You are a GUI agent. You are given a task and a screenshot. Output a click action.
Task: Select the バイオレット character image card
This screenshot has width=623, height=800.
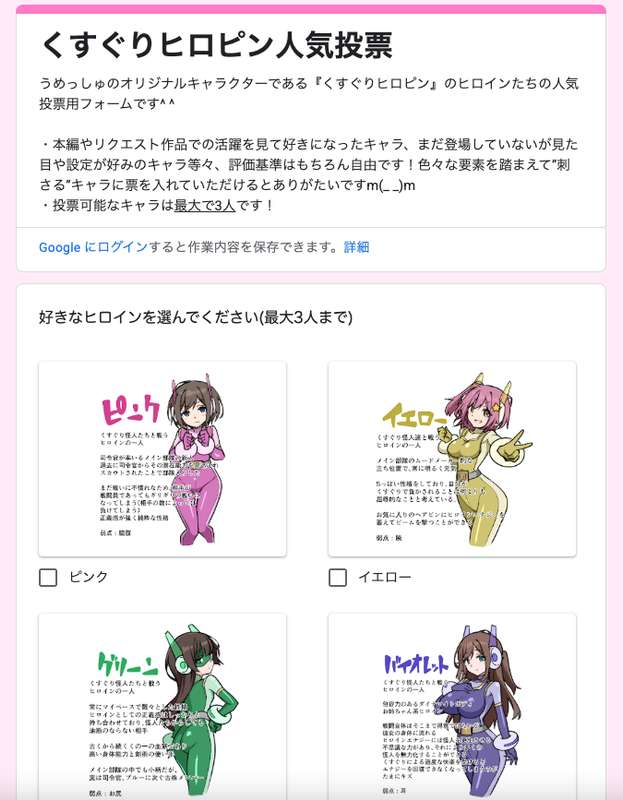452,705
